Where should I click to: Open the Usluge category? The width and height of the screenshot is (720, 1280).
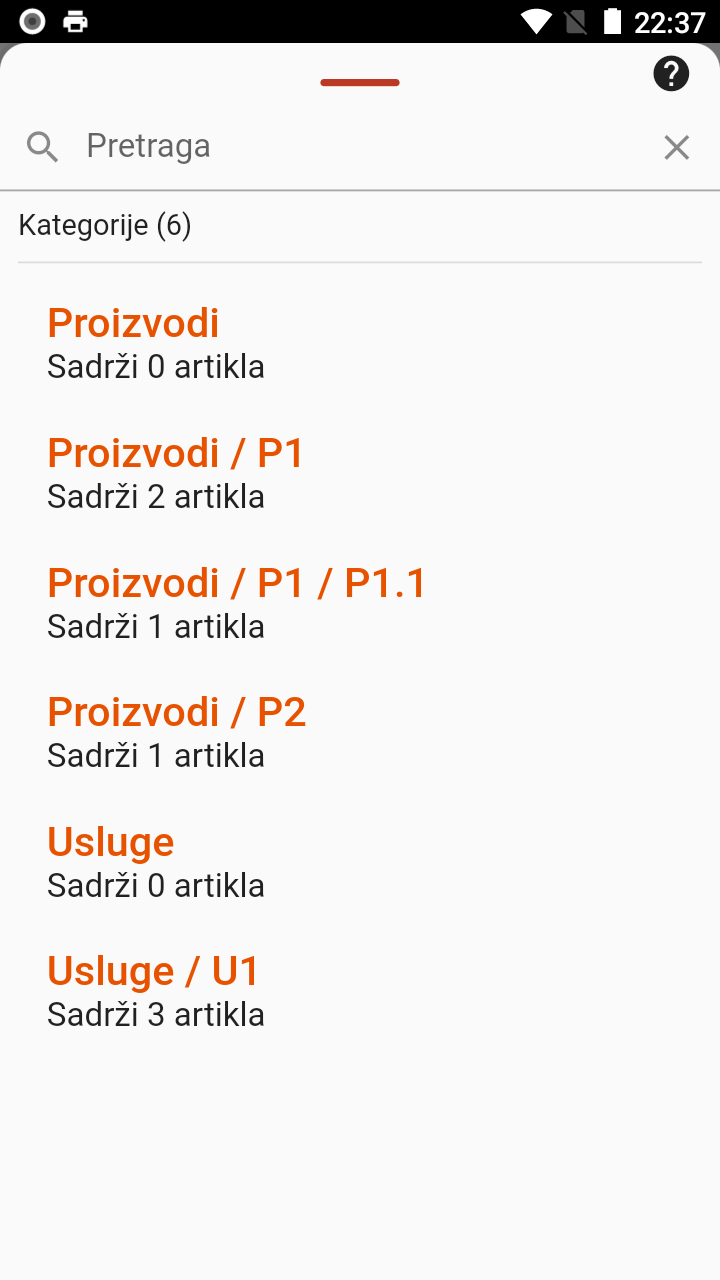click(110, 841)
